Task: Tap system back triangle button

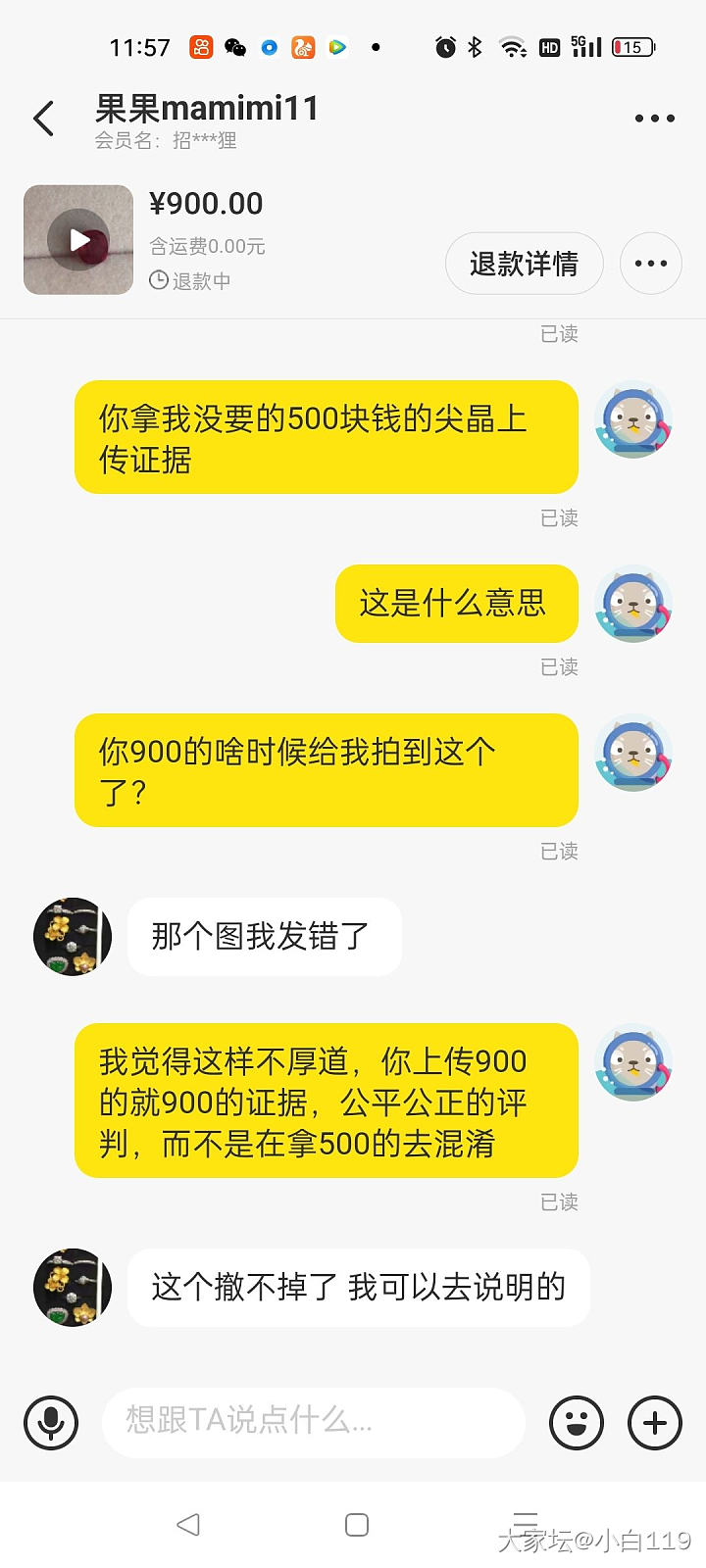Action: pyautogui.click(x=188, y=1525)
